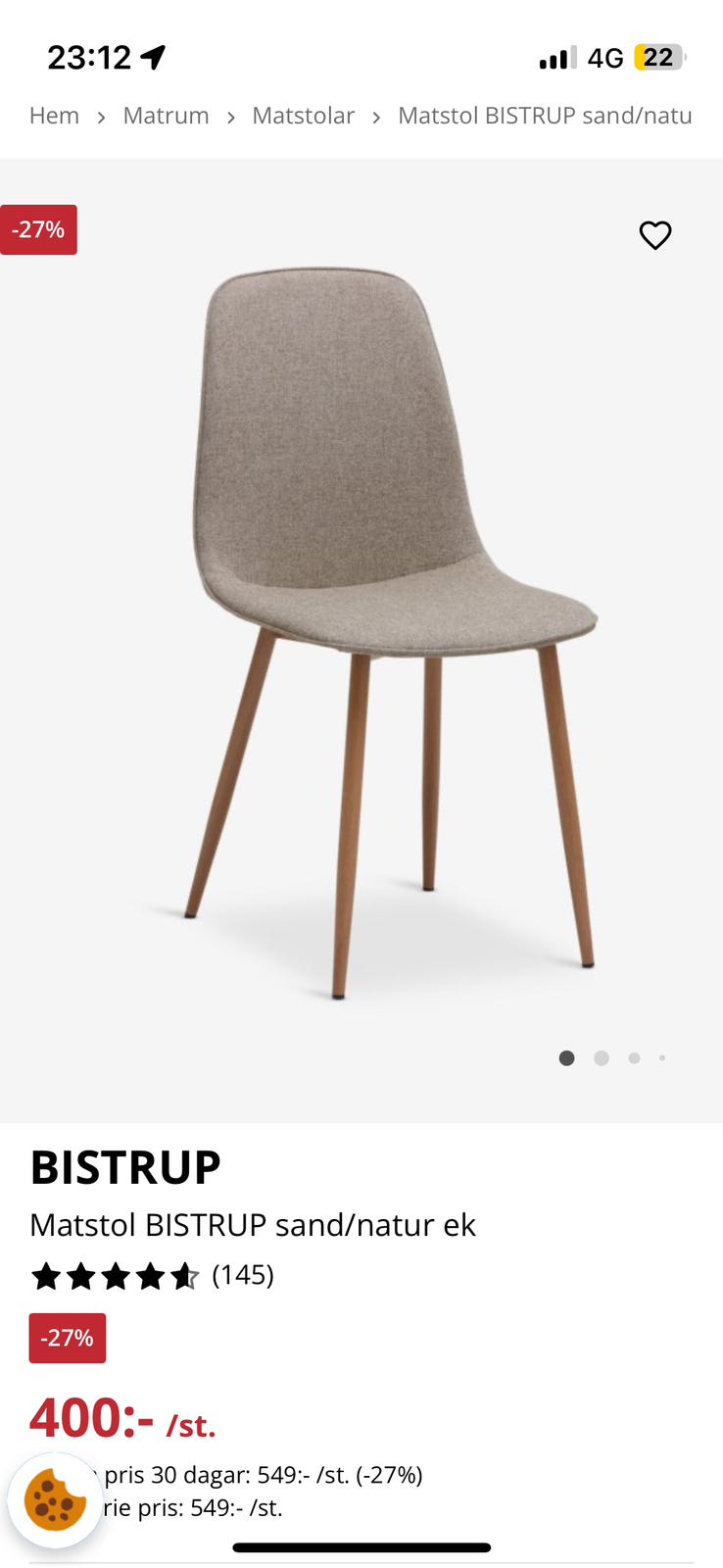Go to the Hem breadcrumb
Viewport: 723px width, 1568px height.
[54, 116]
